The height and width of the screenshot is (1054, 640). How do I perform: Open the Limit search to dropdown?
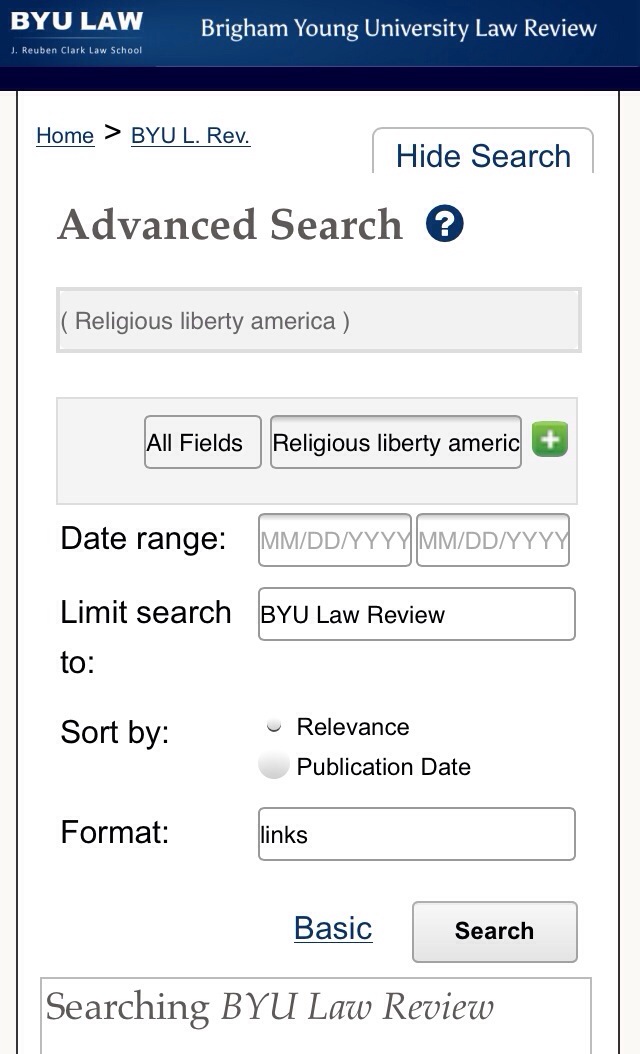click(417, 614)
